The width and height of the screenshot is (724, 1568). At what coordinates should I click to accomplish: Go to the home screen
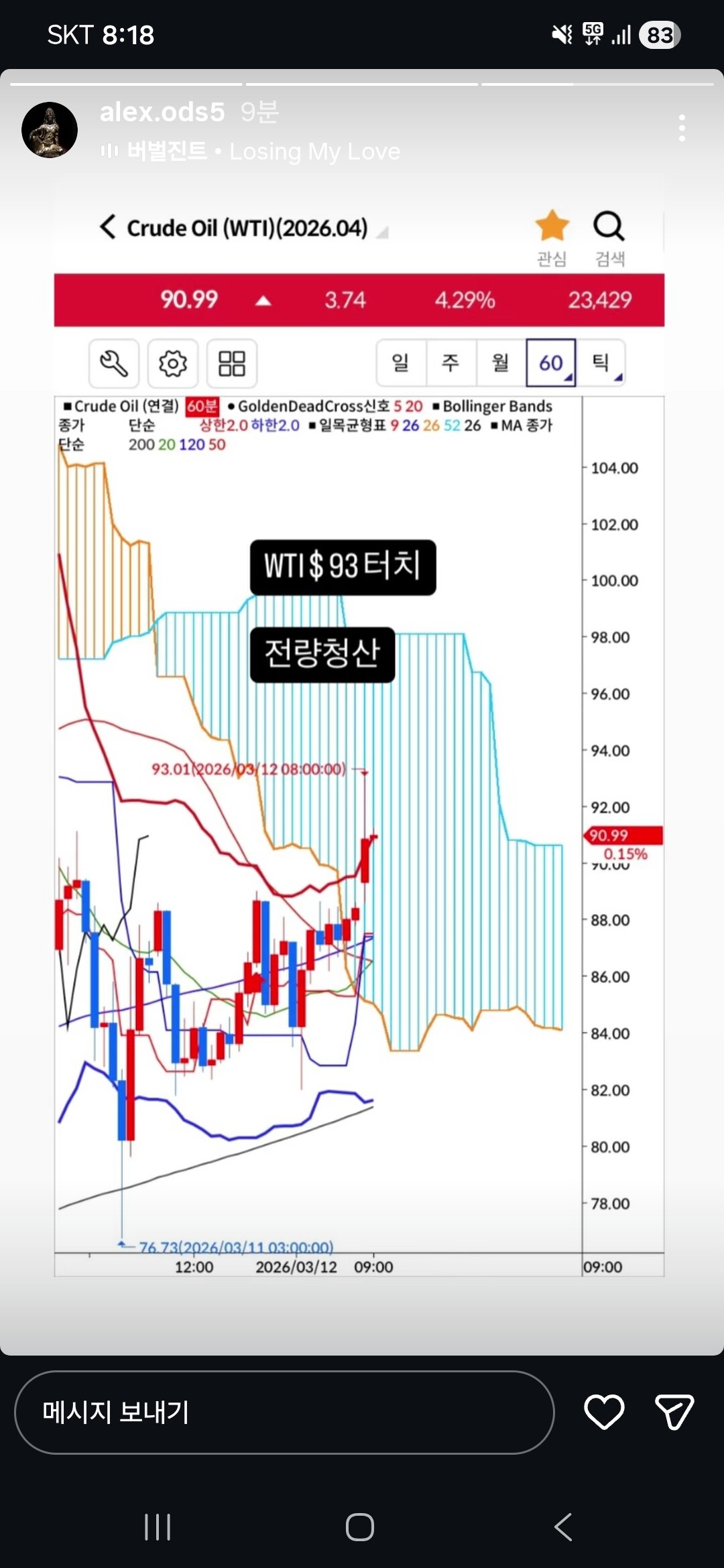click(360, 1527)
